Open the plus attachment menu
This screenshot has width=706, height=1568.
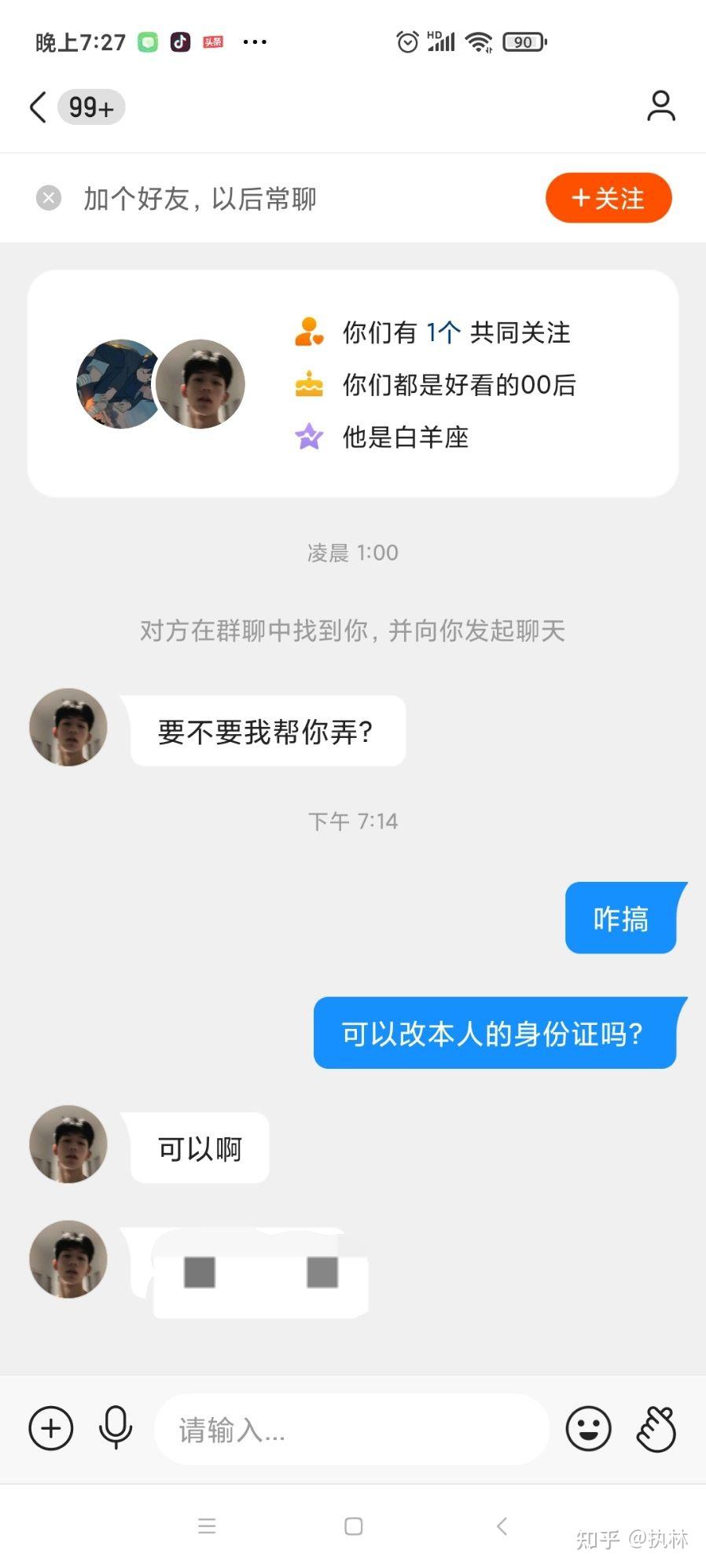(51, 1428)
